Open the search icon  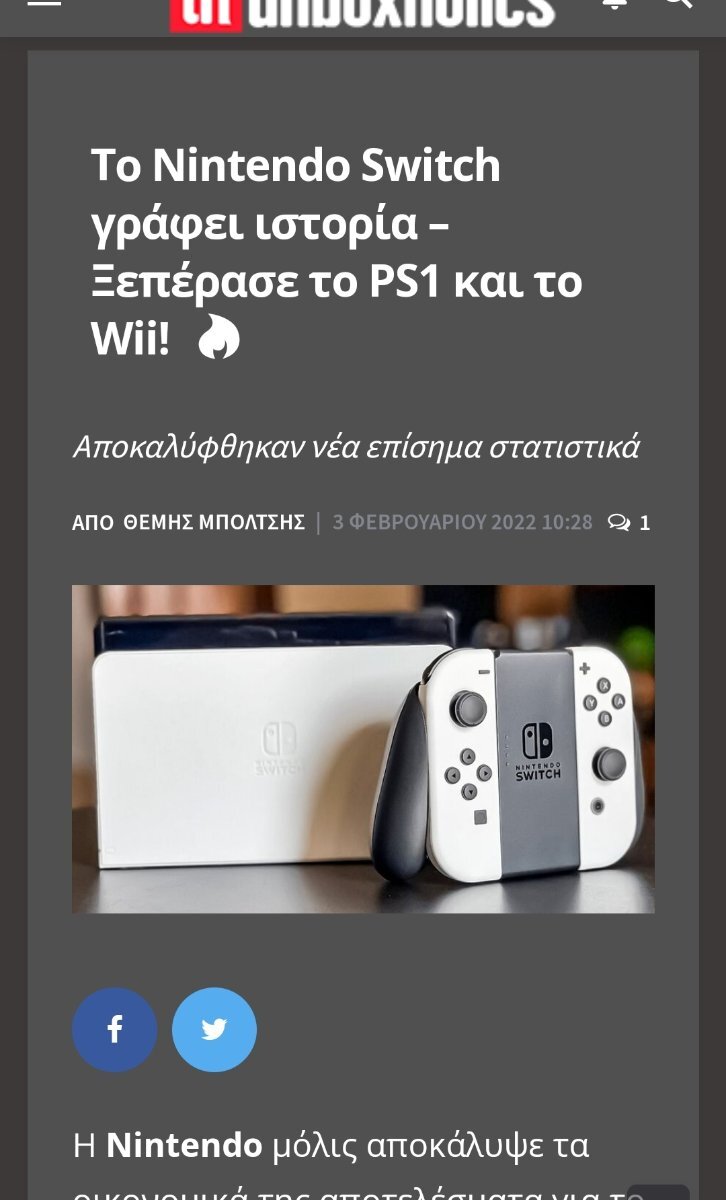(678, 4)
